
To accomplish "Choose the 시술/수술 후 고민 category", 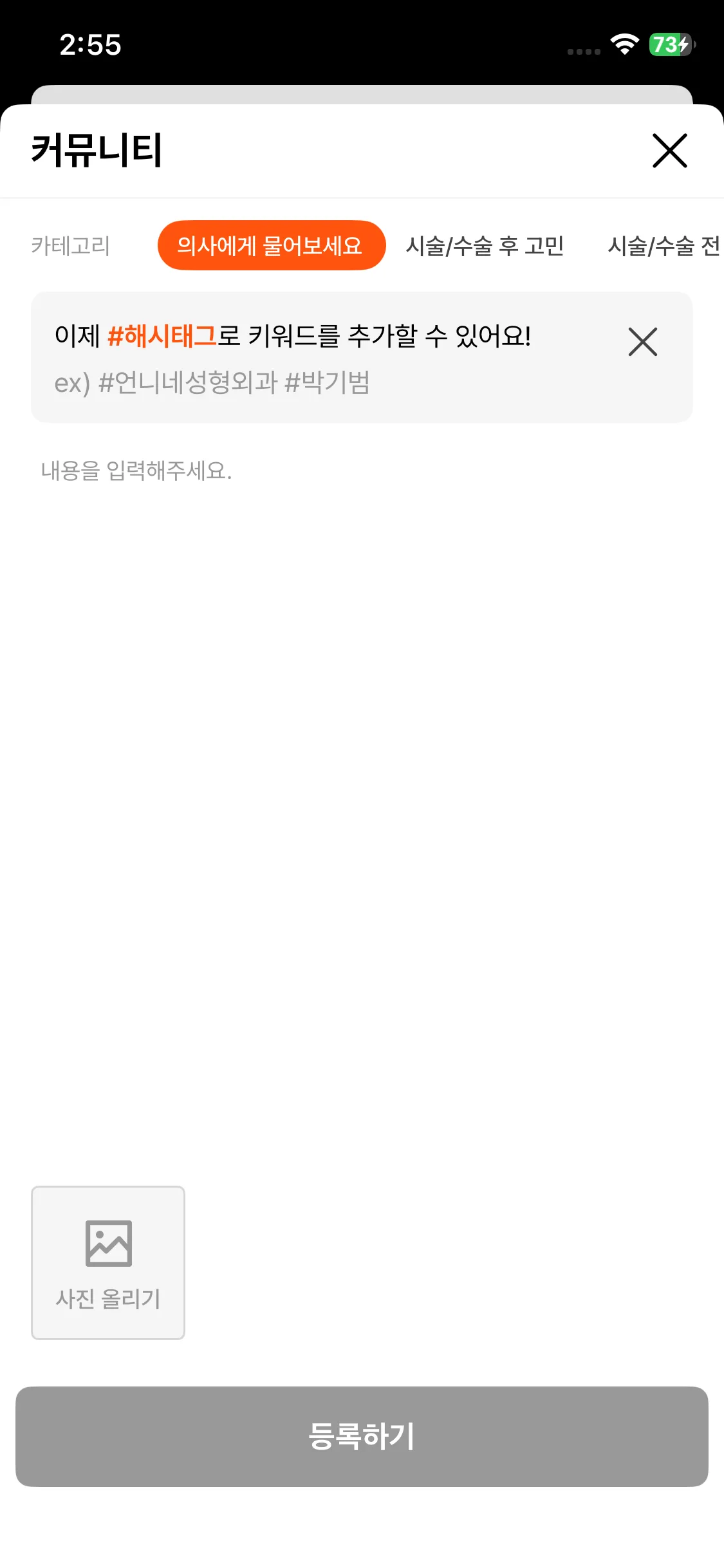I will click(485, 246).
